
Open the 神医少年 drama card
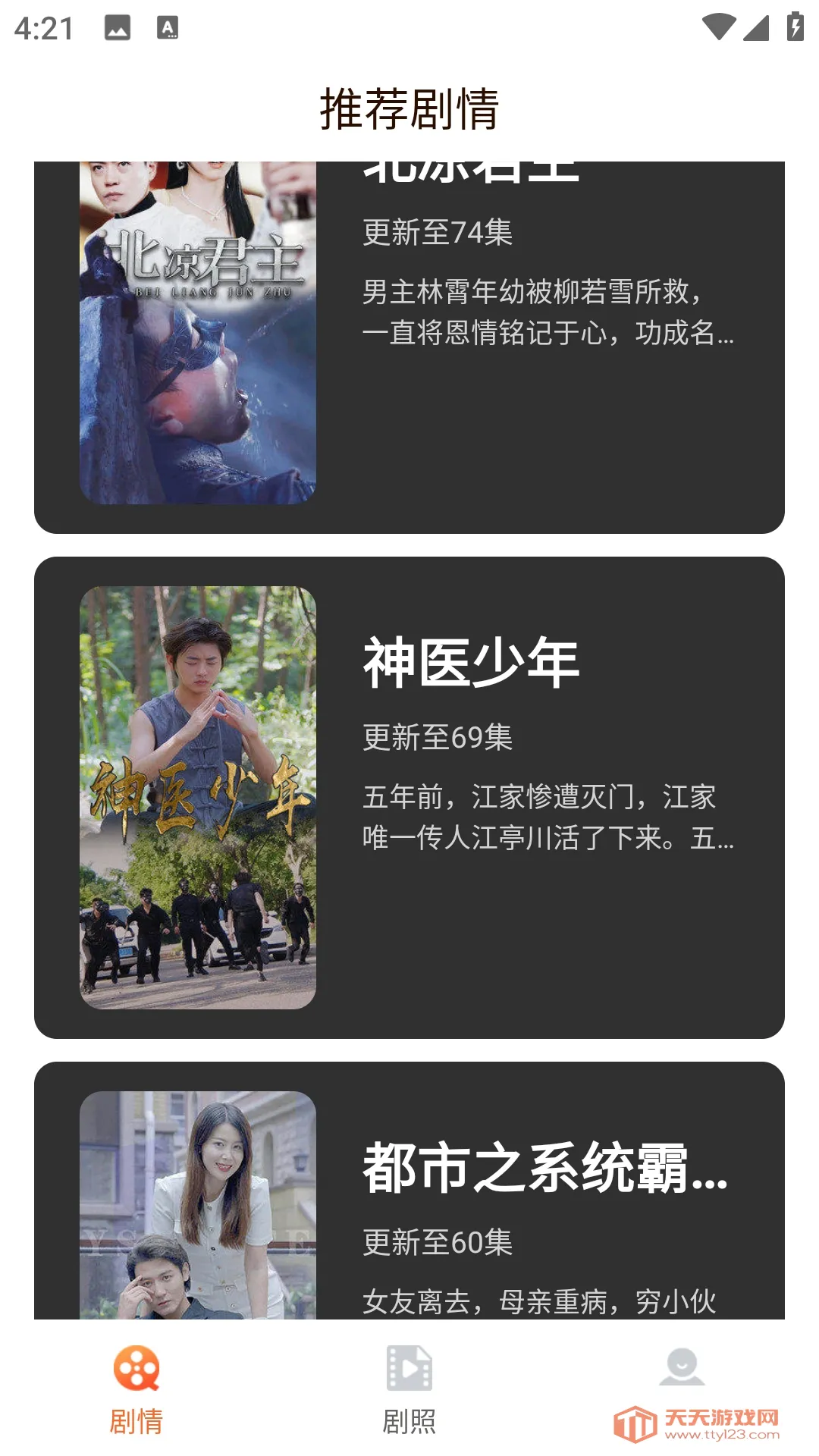click(x=409, y=796)
